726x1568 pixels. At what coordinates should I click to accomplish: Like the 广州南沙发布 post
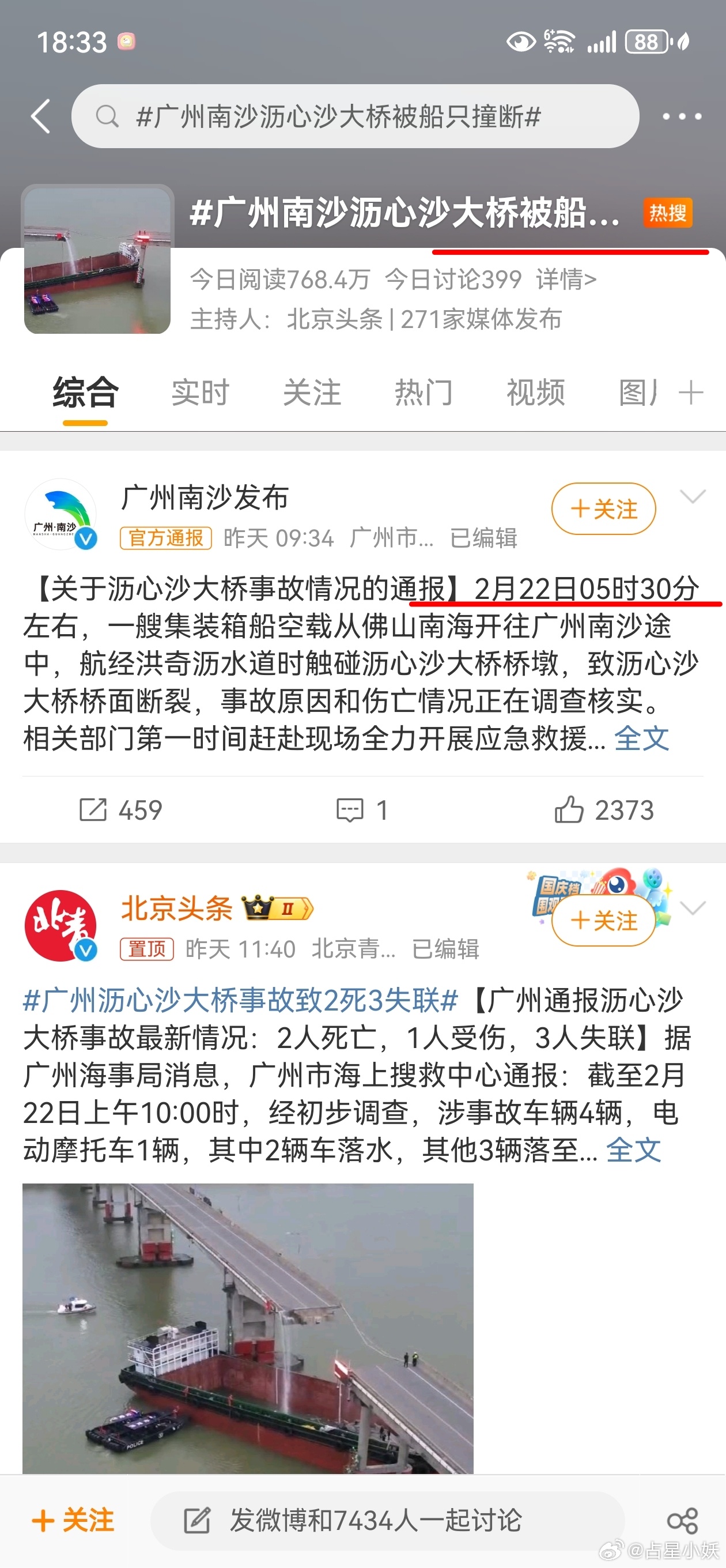[x=604, y=809]
